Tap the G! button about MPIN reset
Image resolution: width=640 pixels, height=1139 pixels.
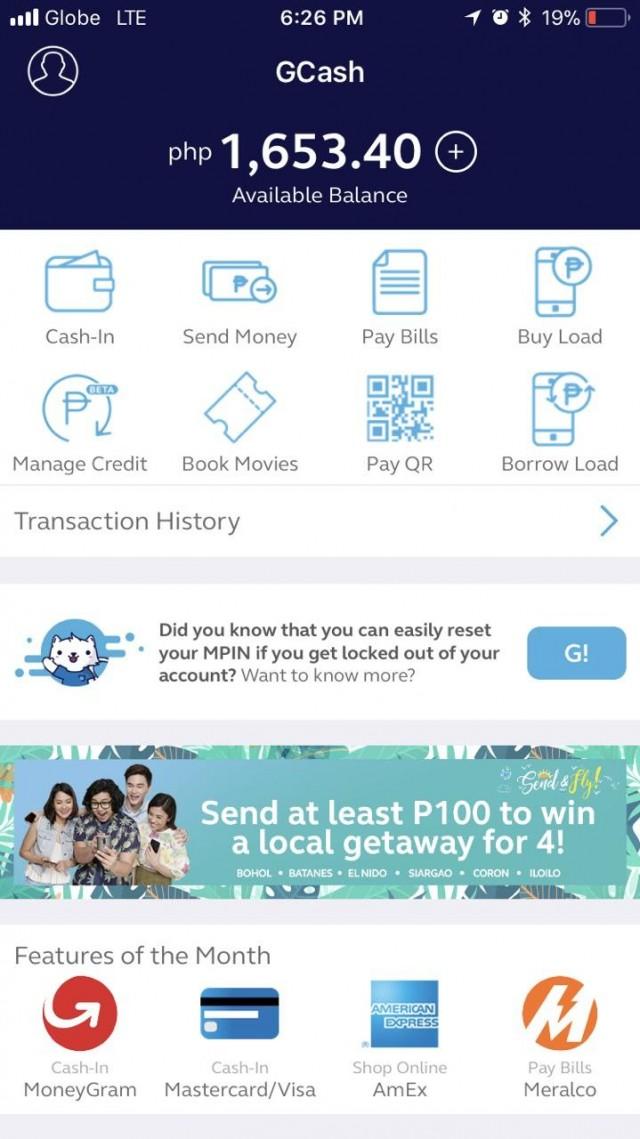tap(576, 653)
